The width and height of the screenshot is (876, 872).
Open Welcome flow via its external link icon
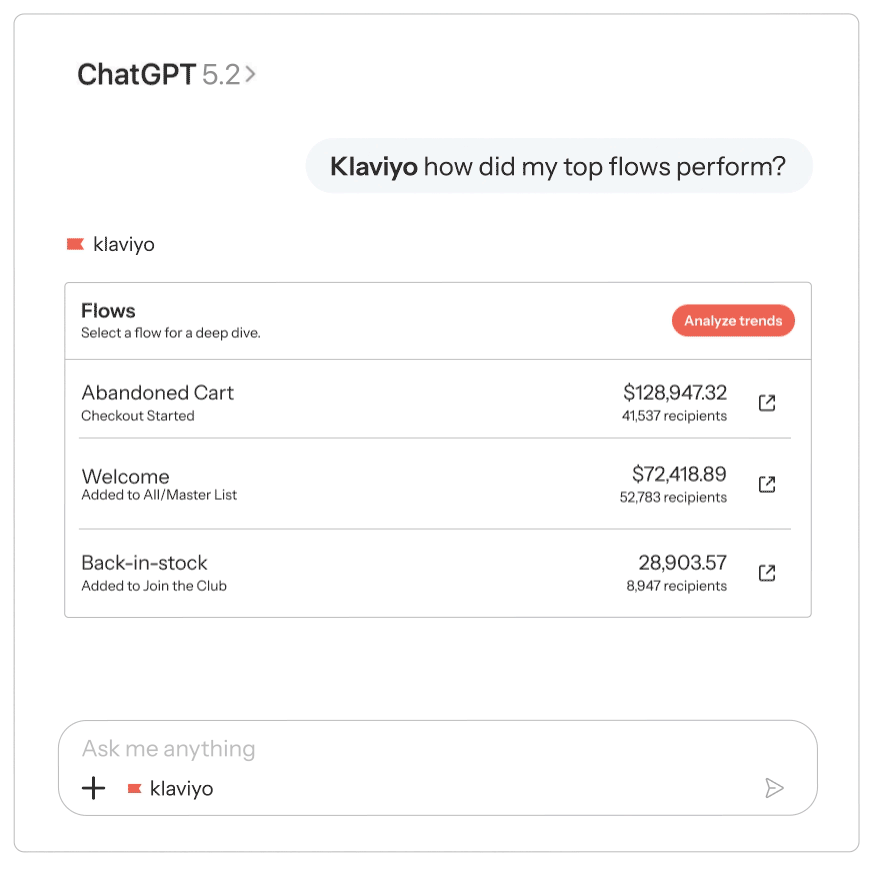pos(767,484)
